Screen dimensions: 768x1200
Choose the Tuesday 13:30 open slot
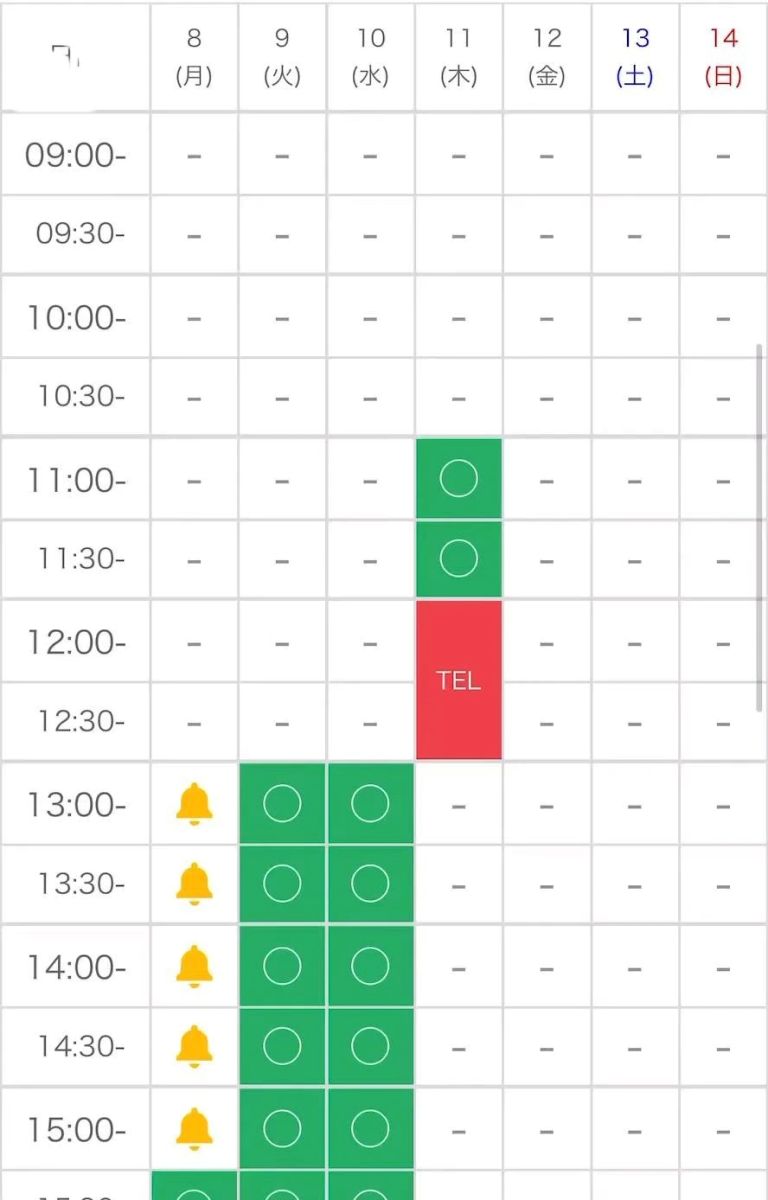282,884
